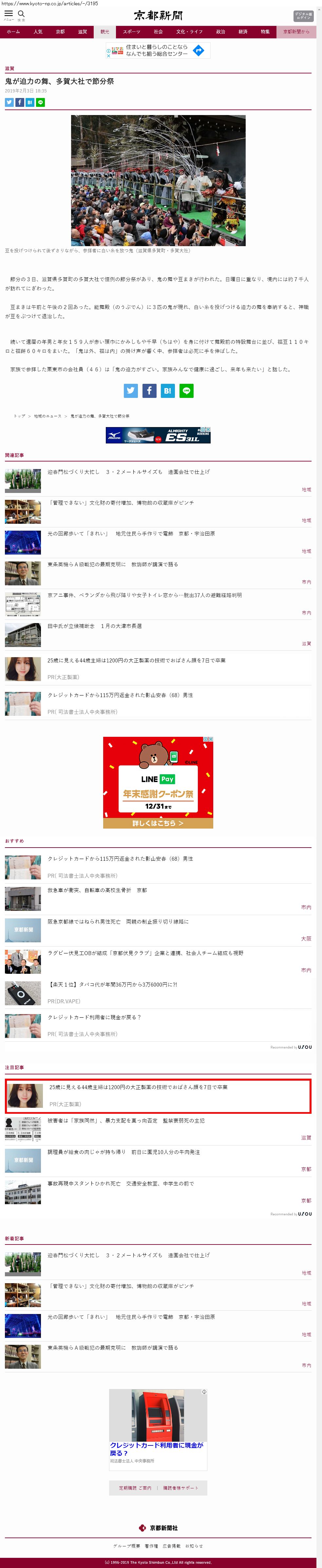
Task: Open LINE Pay 年末感謝クーポン祭 ad
Action: point(158,782)
